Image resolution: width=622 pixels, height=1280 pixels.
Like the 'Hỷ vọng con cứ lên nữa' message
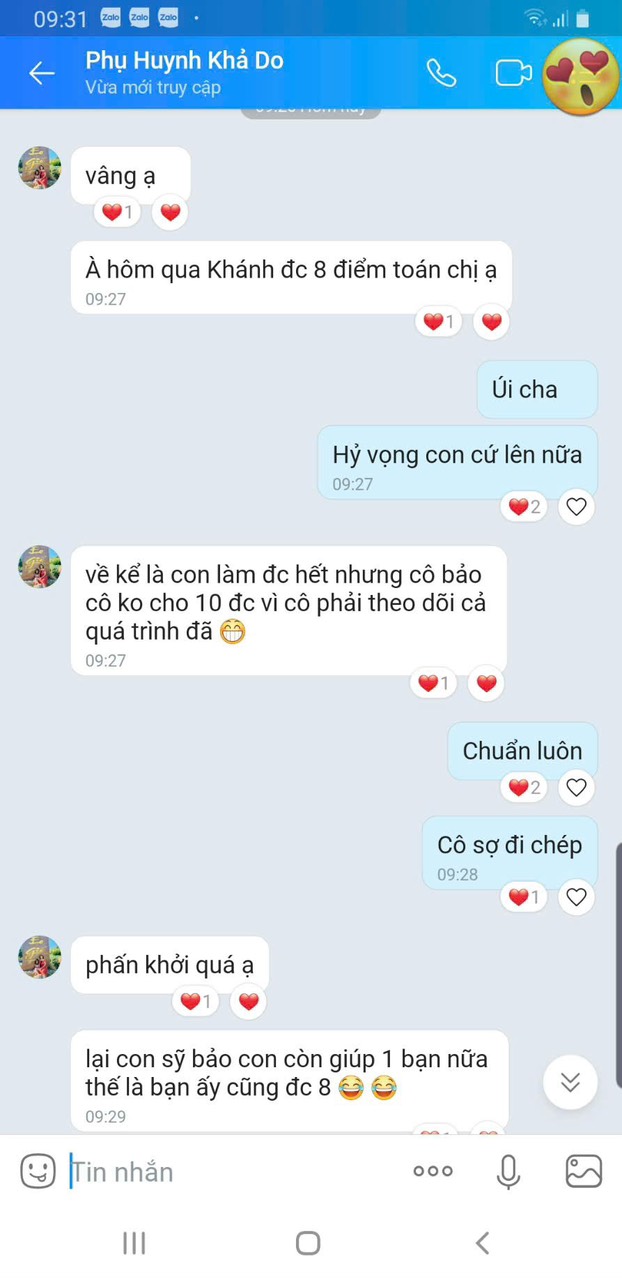(576, 507)
